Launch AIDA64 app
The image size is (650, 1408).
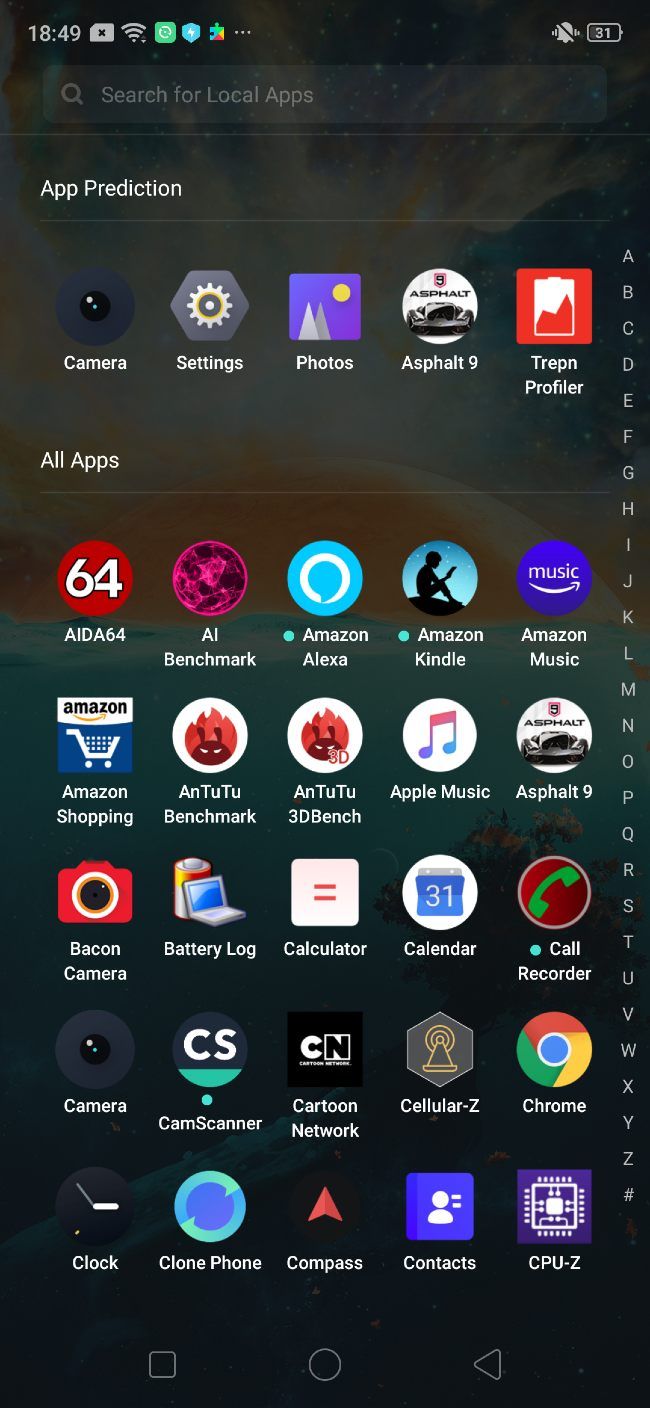(95, 579)
